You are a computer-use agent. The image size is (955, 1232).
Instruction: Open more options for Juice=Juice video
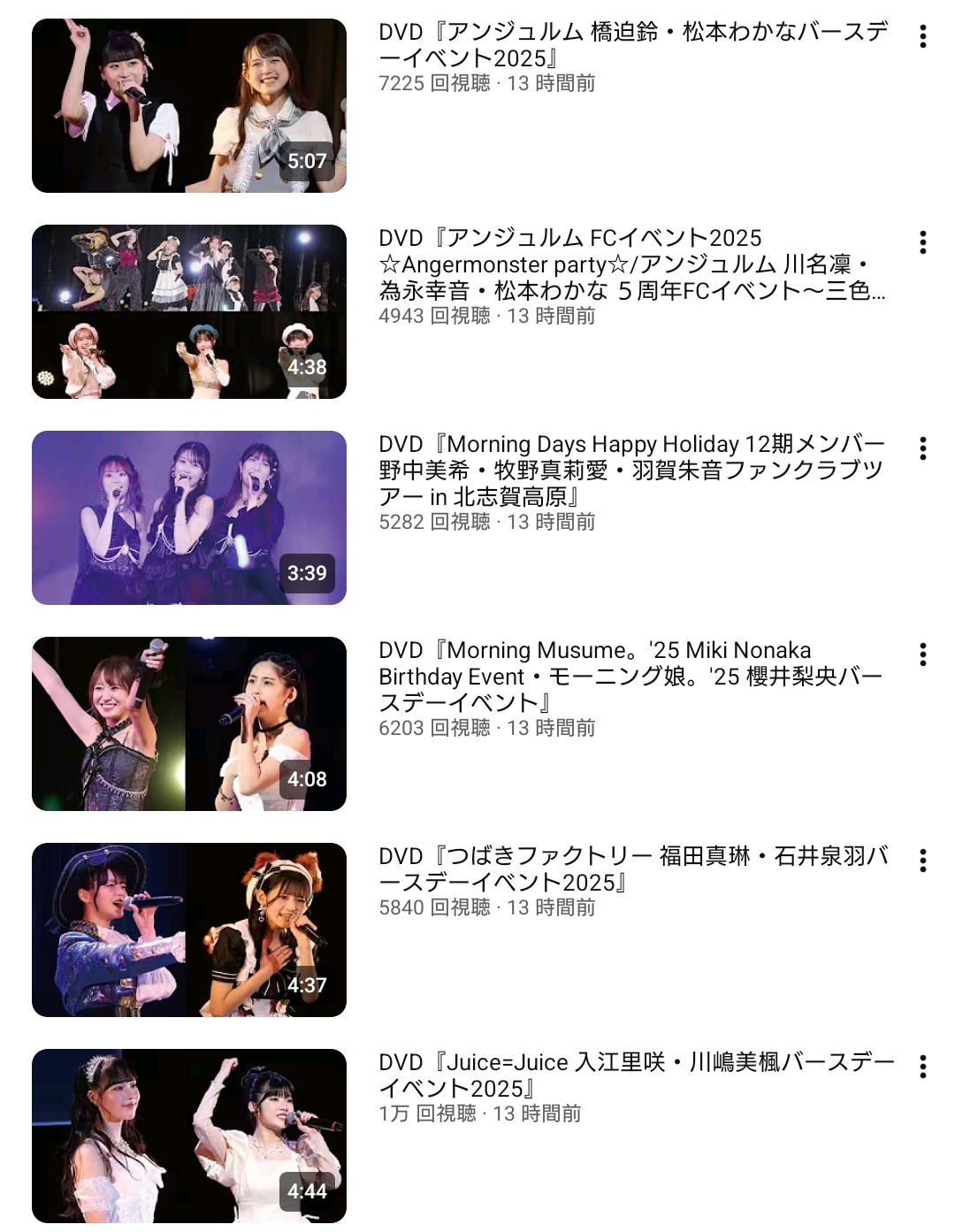(922, 1067)
